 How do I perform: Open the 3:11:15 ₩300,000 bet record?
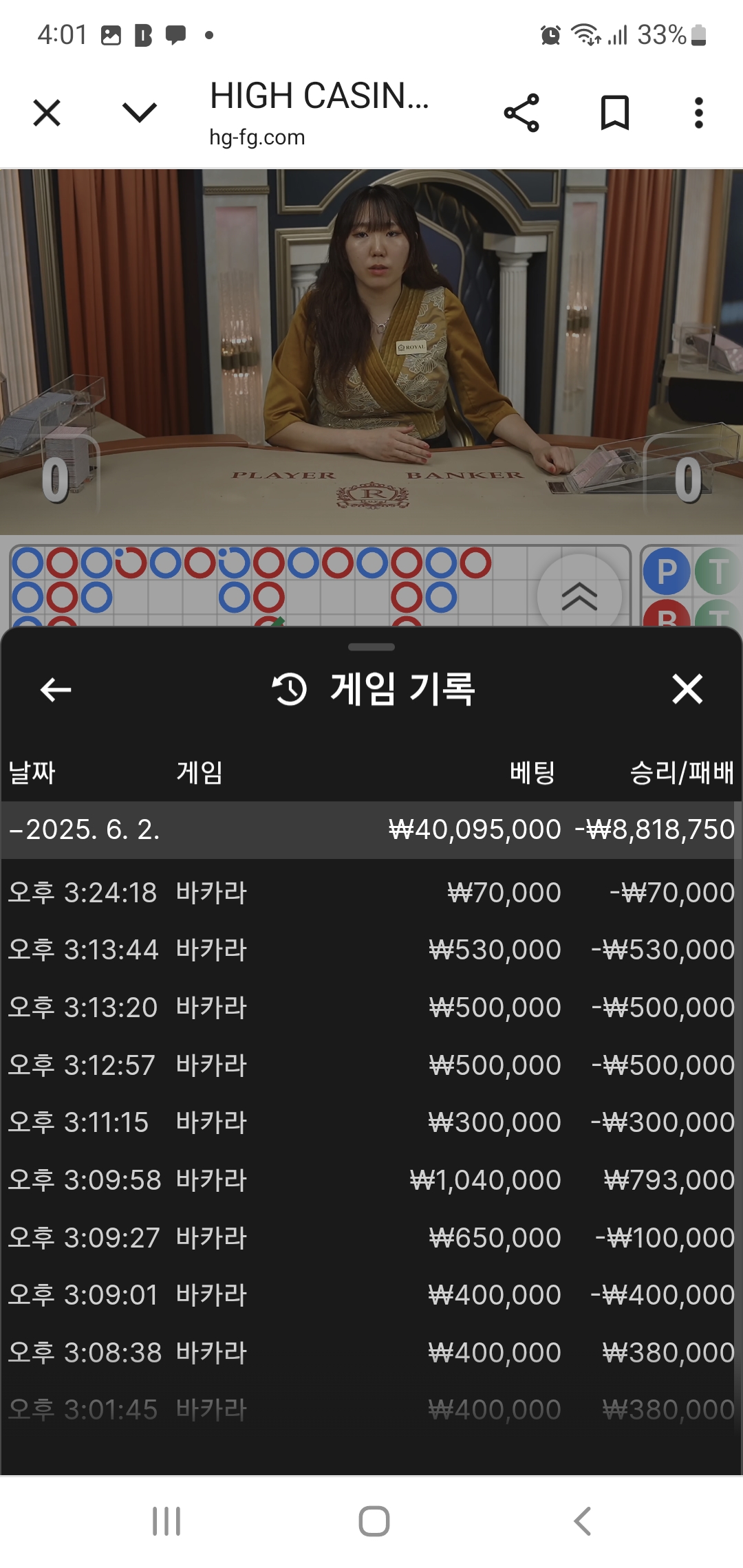coord(371,1122)
